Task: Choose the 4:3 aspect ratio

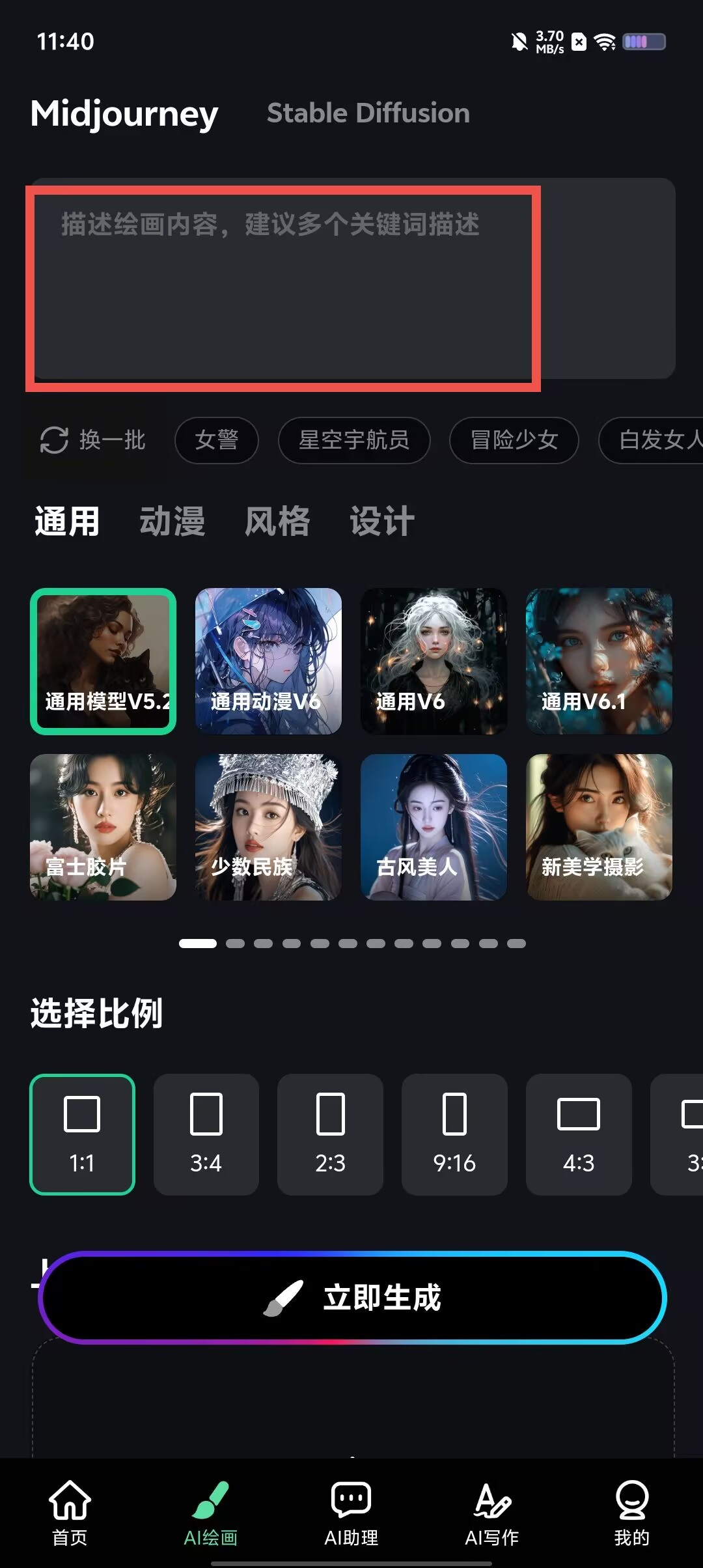Action: tap(579, 1134)
